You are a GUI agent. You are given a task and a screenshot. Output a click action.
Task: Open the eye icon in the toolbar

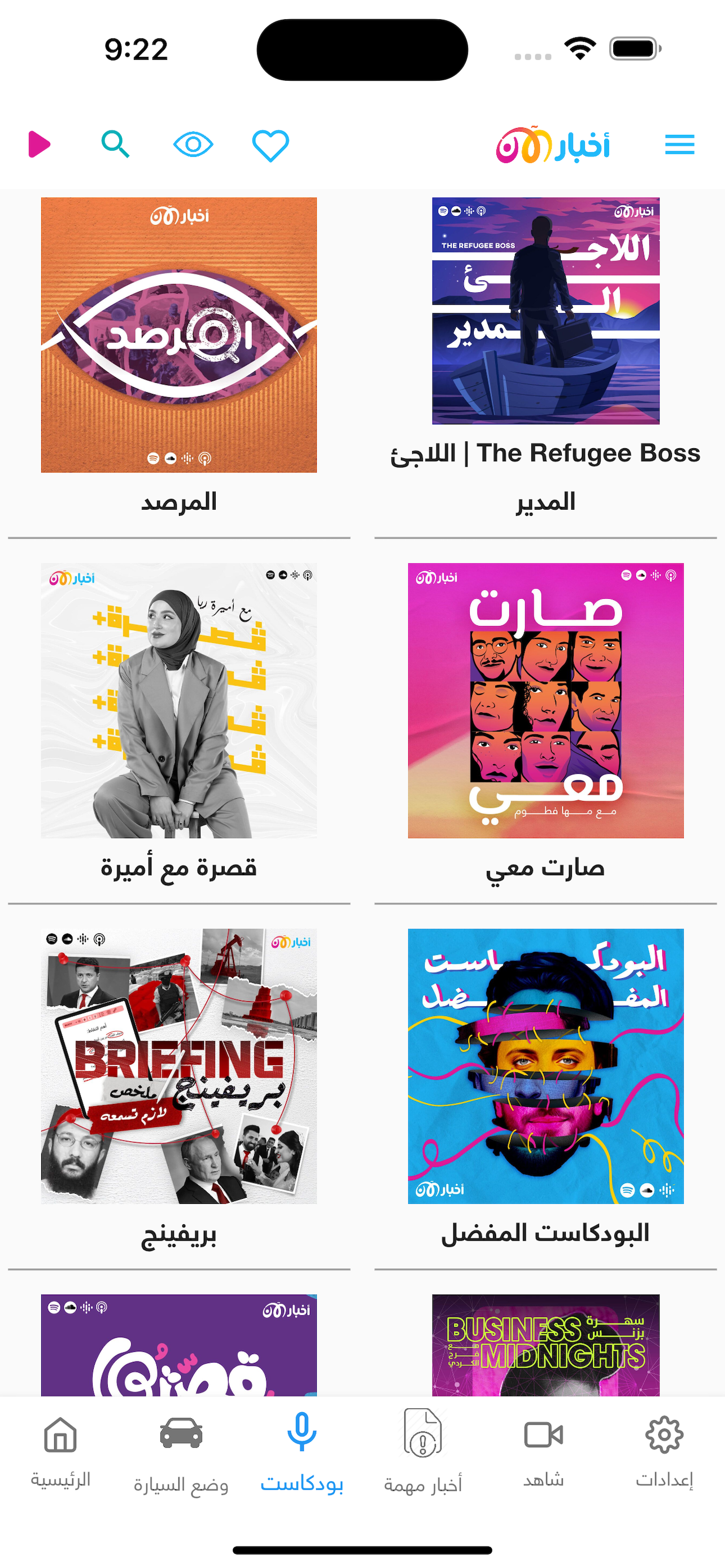coord(193,145)
